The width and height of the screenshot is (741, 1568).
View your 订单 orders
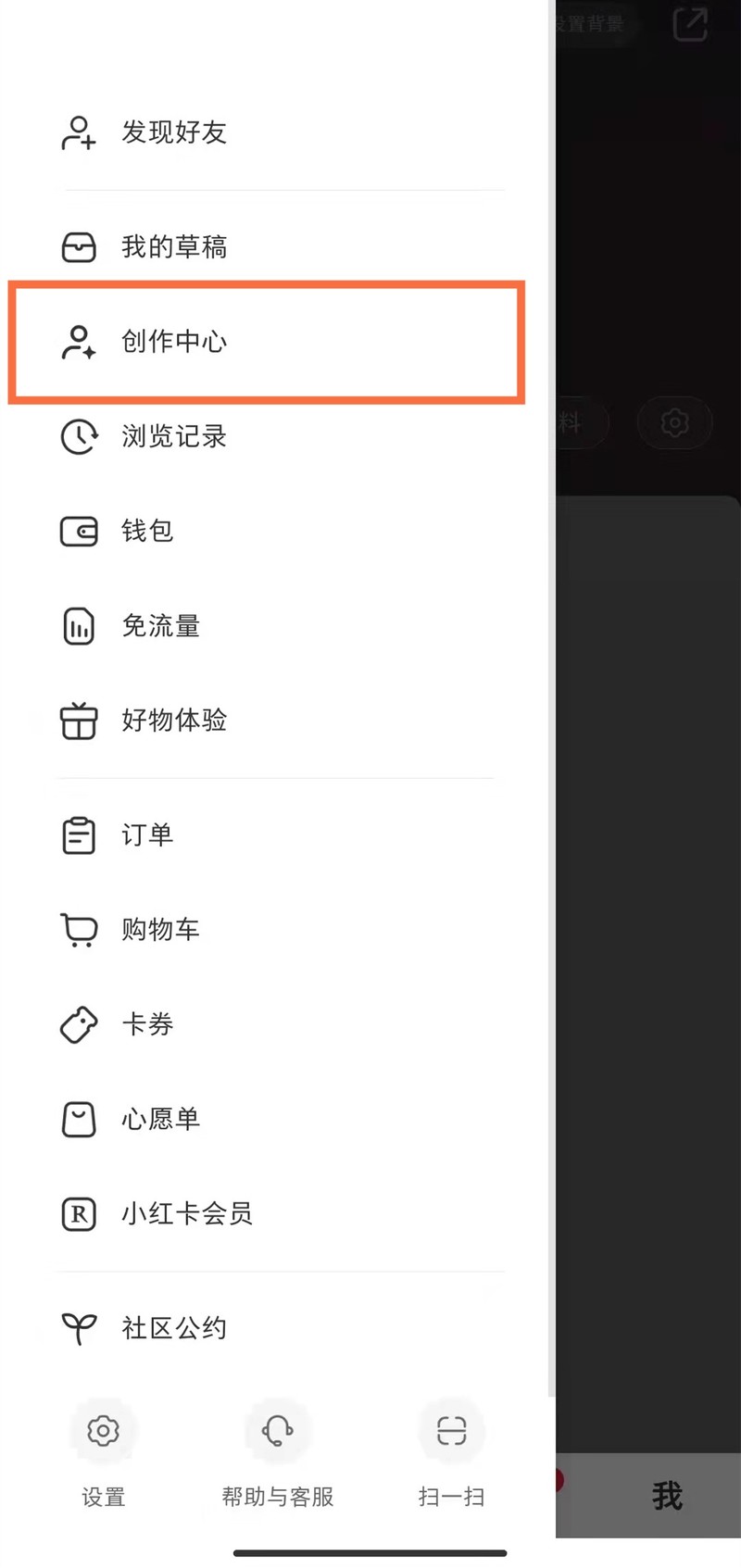145,834
